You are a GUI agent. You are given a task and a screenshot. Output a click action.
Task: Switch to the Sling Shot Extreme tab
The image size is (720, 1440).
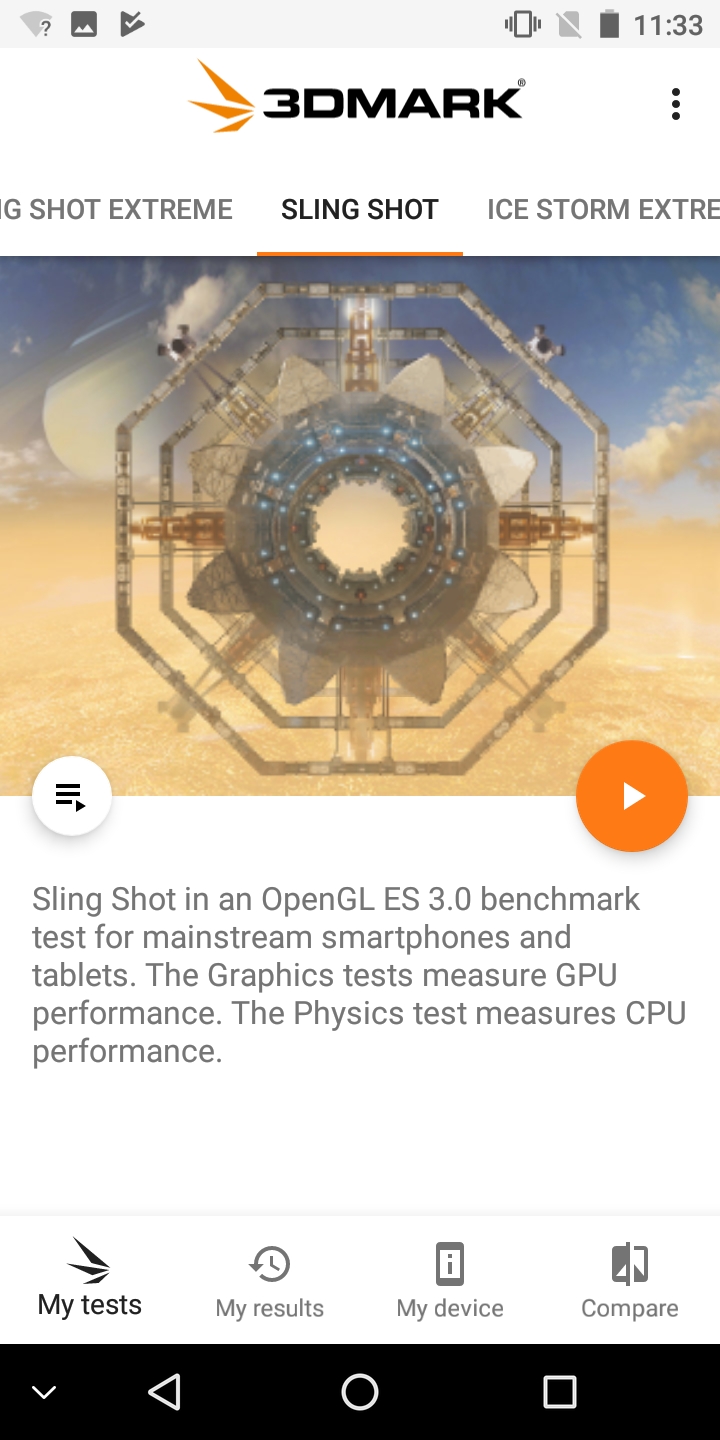(x=115, y=209)
